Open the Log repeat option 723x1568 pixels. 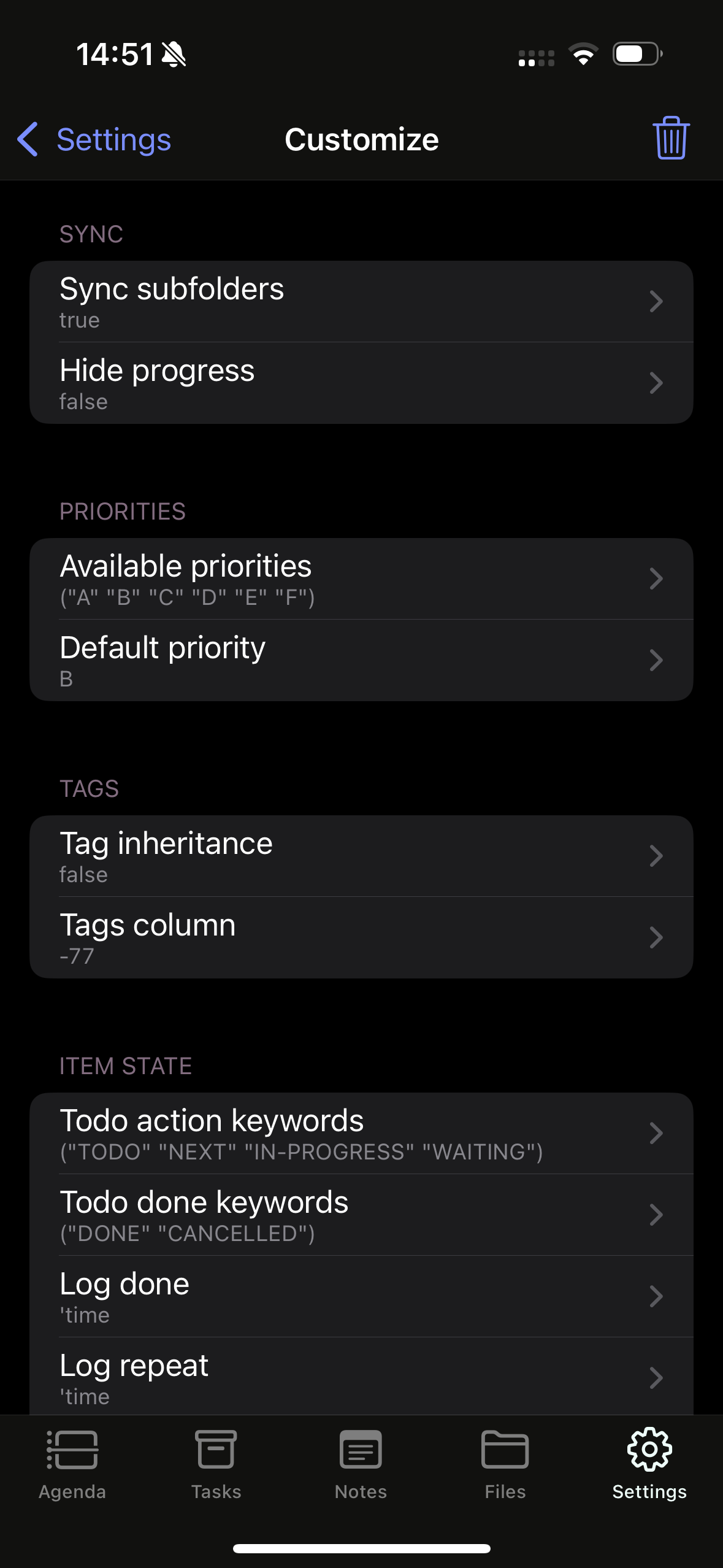point(361,1377)
